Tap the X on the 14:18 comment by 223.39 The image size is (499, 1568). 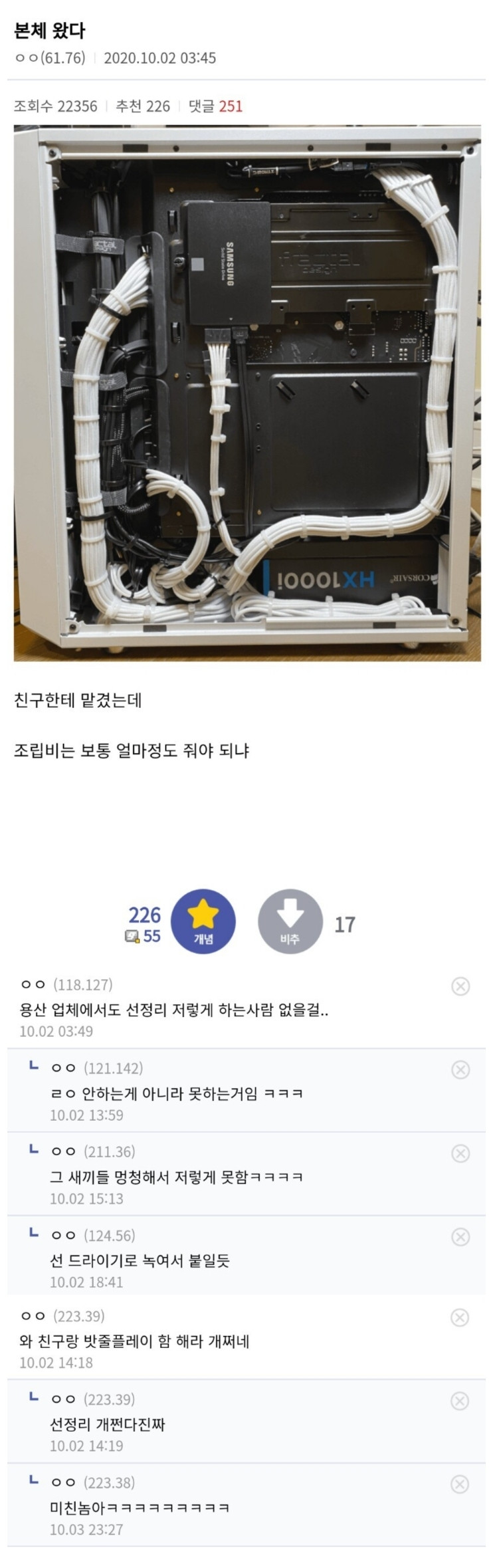click(460, 1317)
